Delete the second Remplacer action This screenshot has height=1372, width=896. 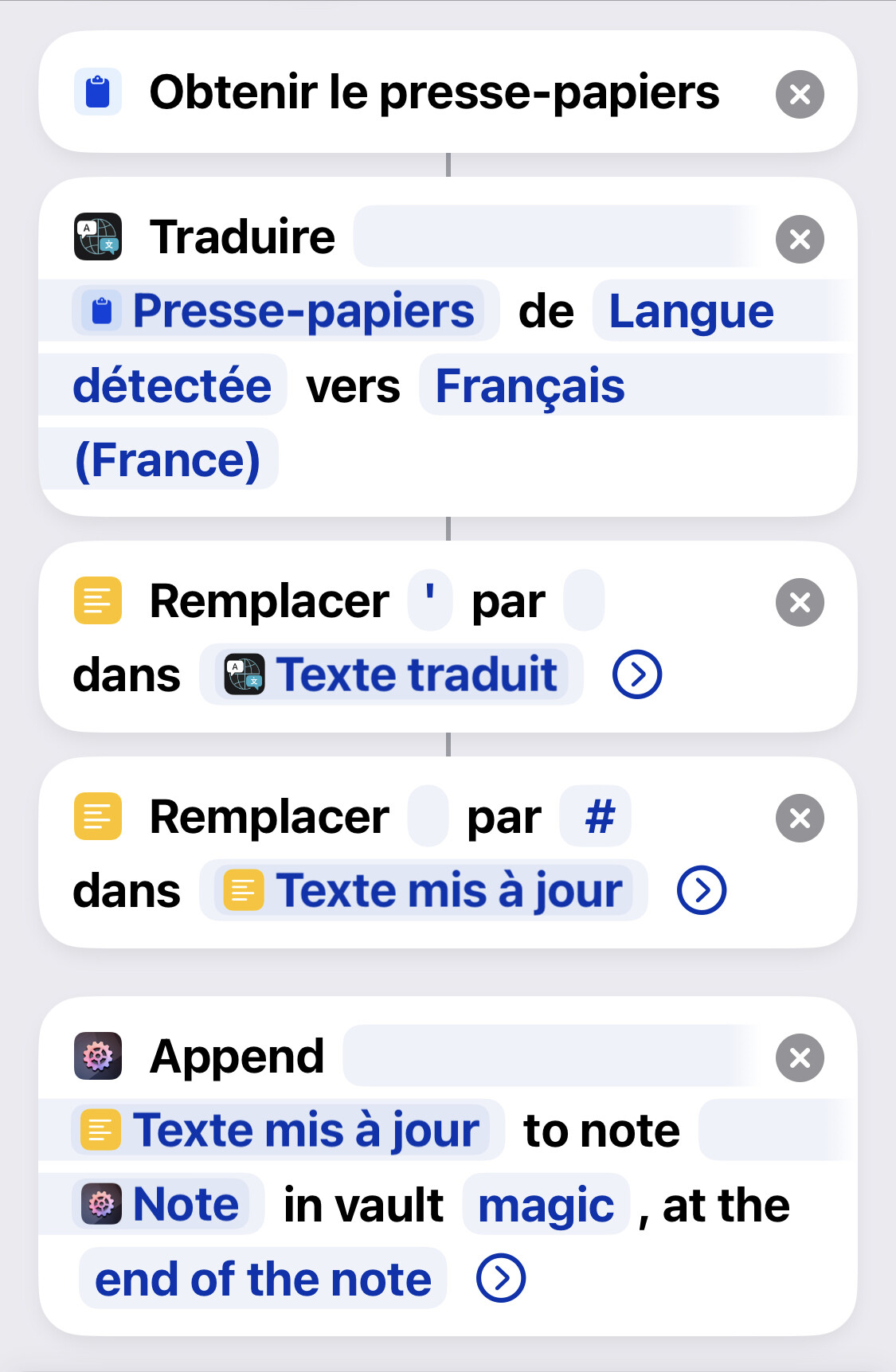coord(800,818)
